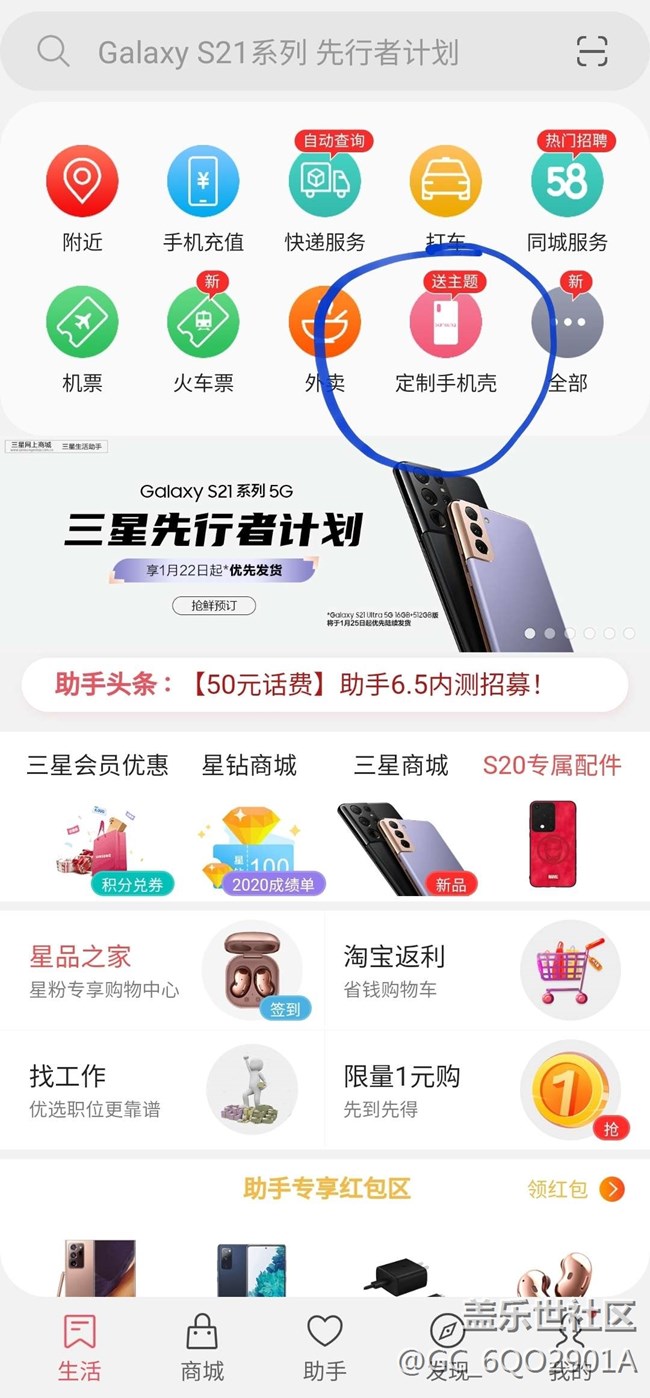Open the 限量1元购 card
This screenshot has width=650, height=1398.
486,1090
